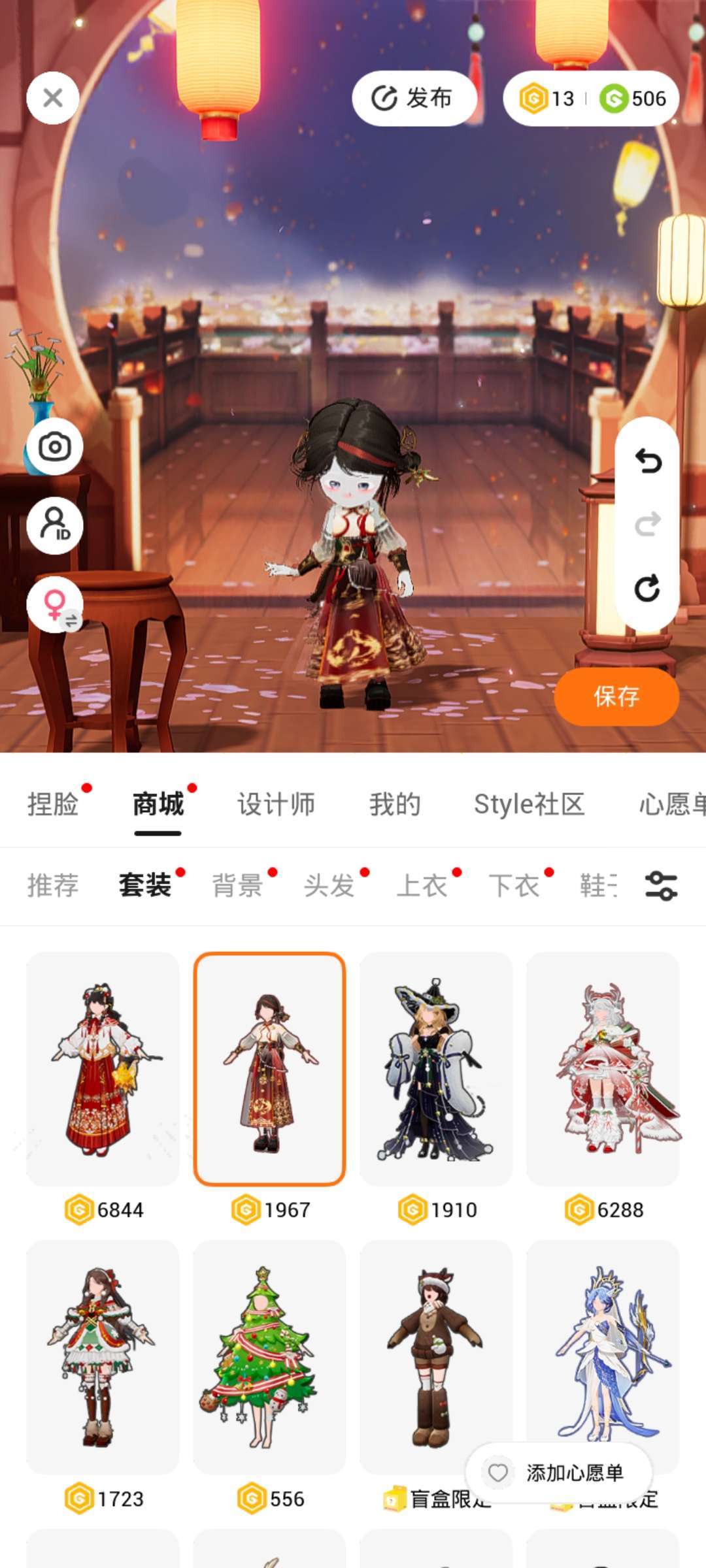Choose the Christmas tree costume priced 556
The width and height of the screenshot is (706, 1568).
269,1357
